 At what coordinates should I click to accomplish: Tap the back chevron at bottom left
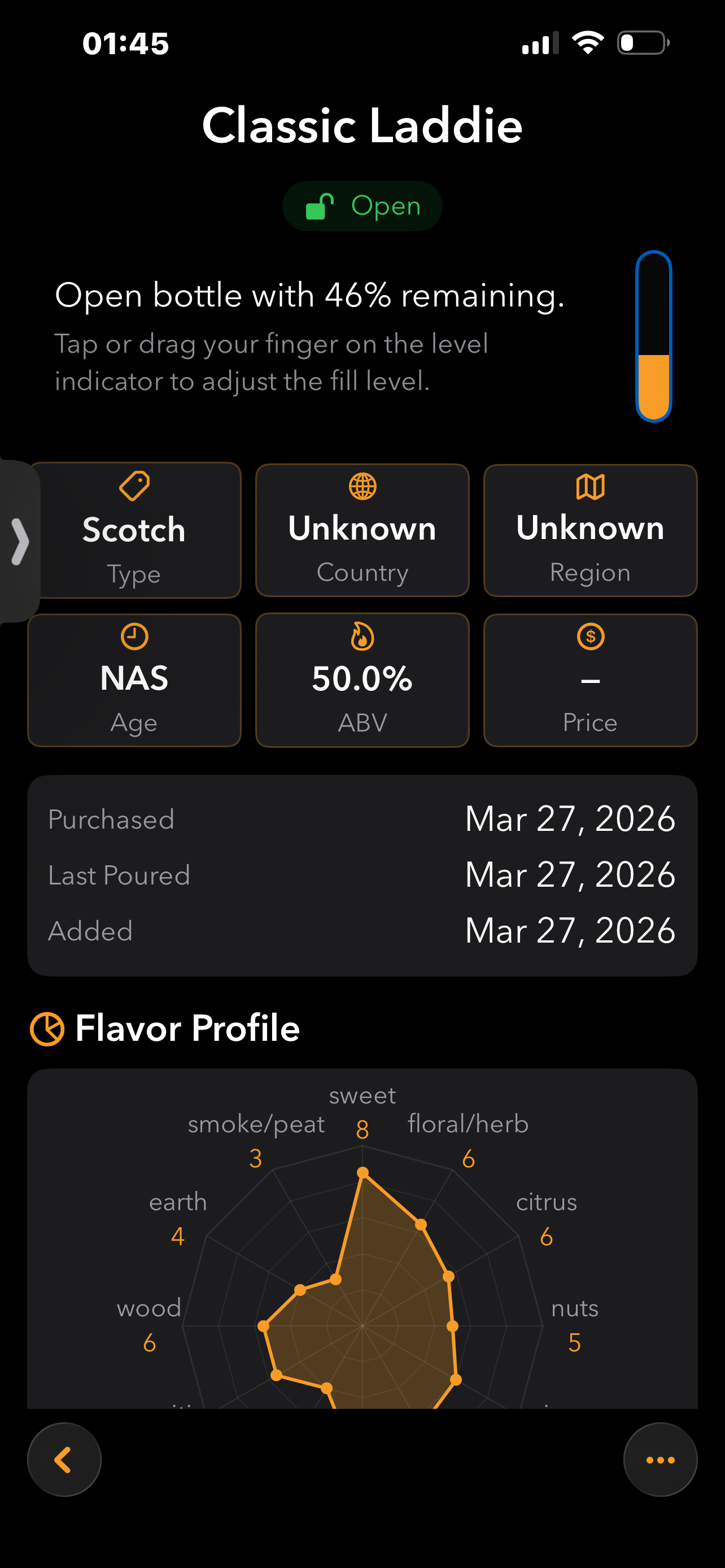click(64, 1460)
